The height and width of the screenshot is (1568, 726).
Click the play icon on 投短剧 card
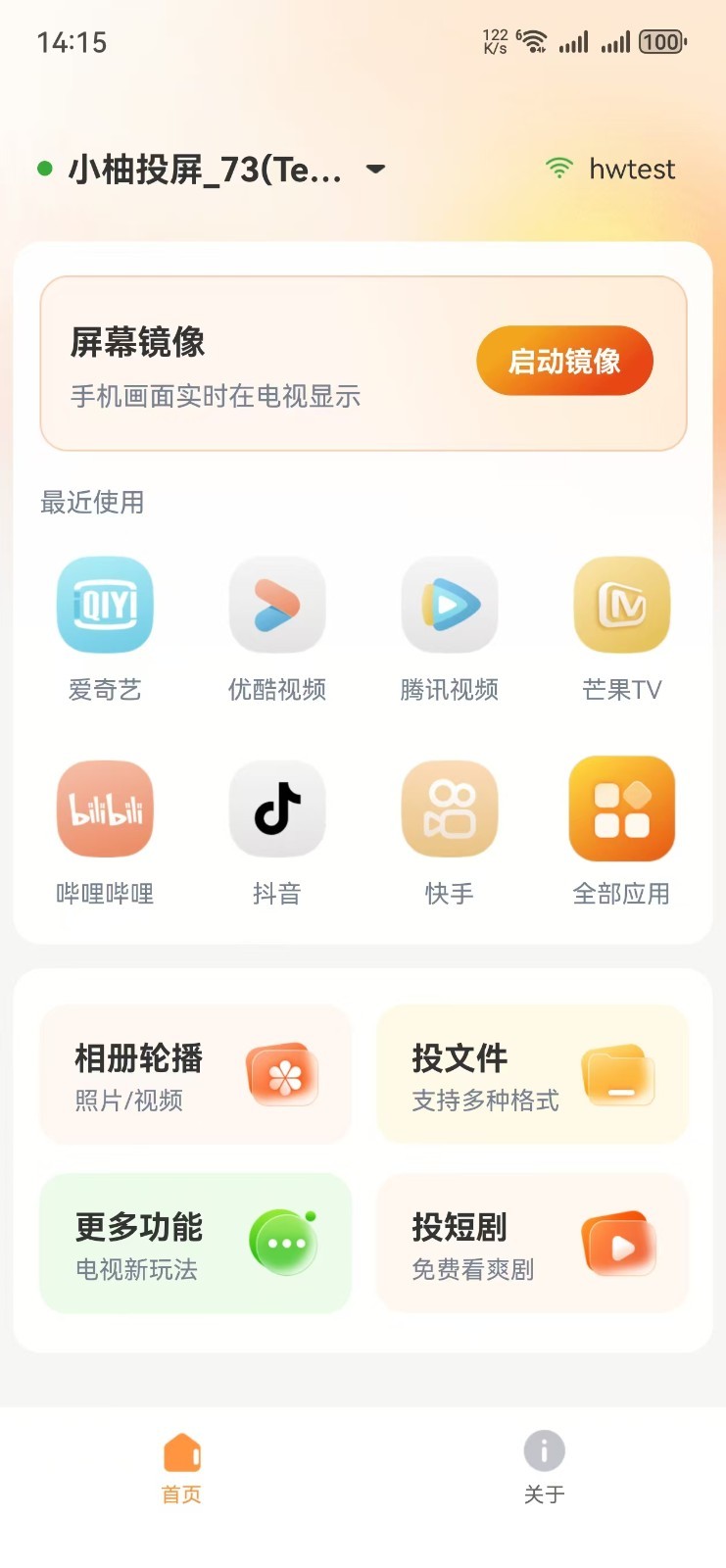pyautogui.click(x=618, y=1243)
